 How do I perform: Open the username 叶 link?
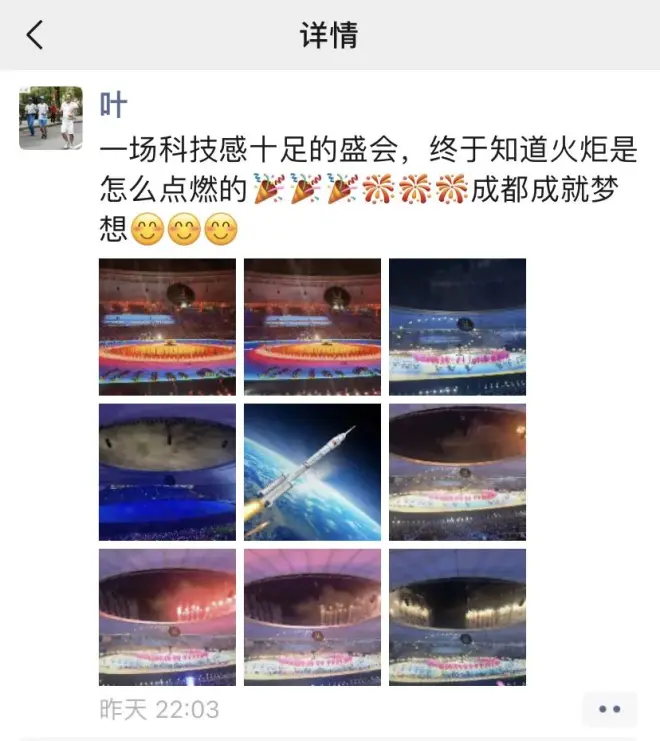(x=114, y=104)
